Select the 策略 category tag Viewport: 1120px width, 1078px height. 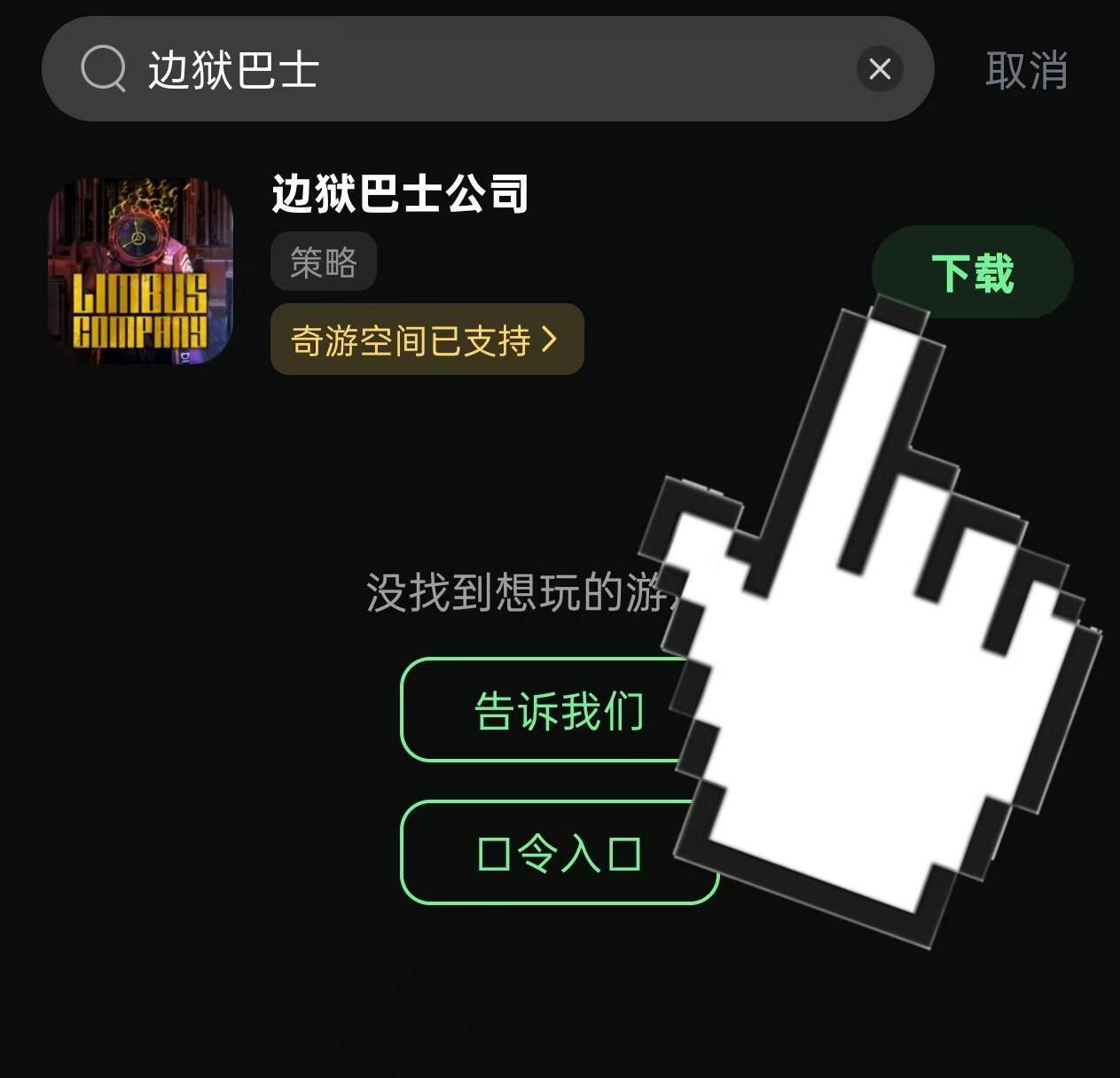point(324,262)
